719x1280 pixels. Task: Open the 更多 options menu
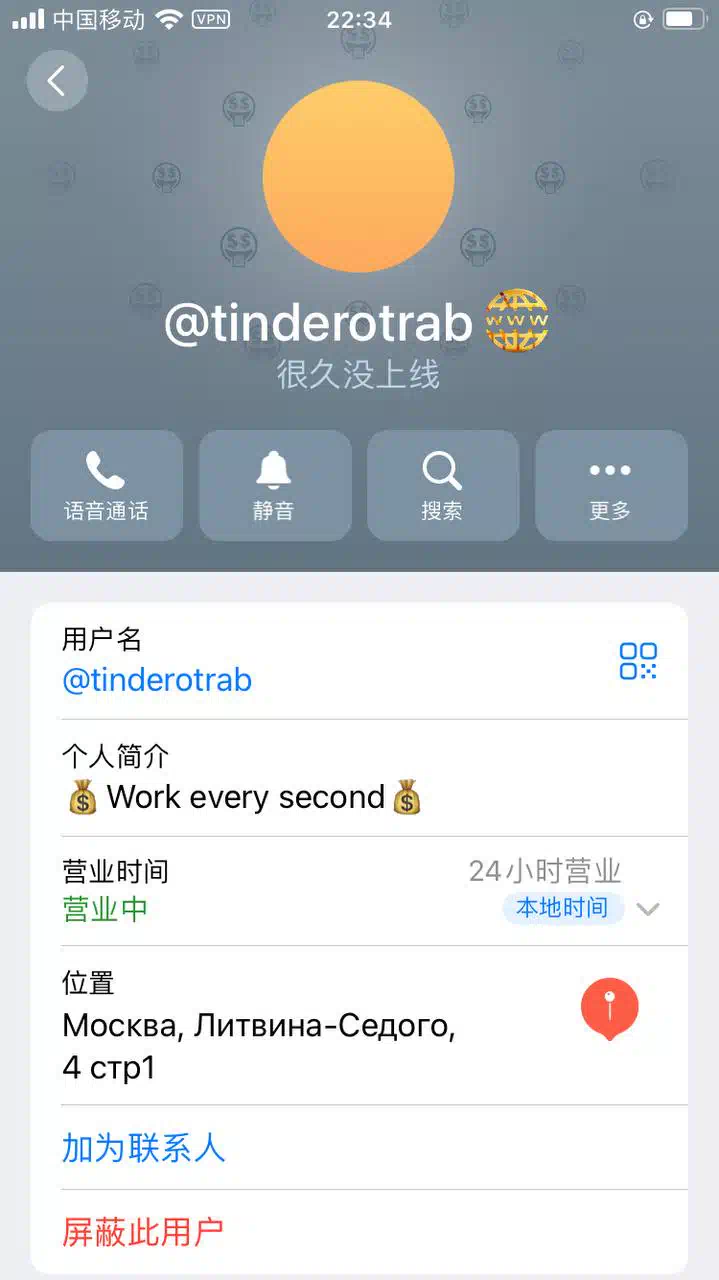tap(611, 486)
